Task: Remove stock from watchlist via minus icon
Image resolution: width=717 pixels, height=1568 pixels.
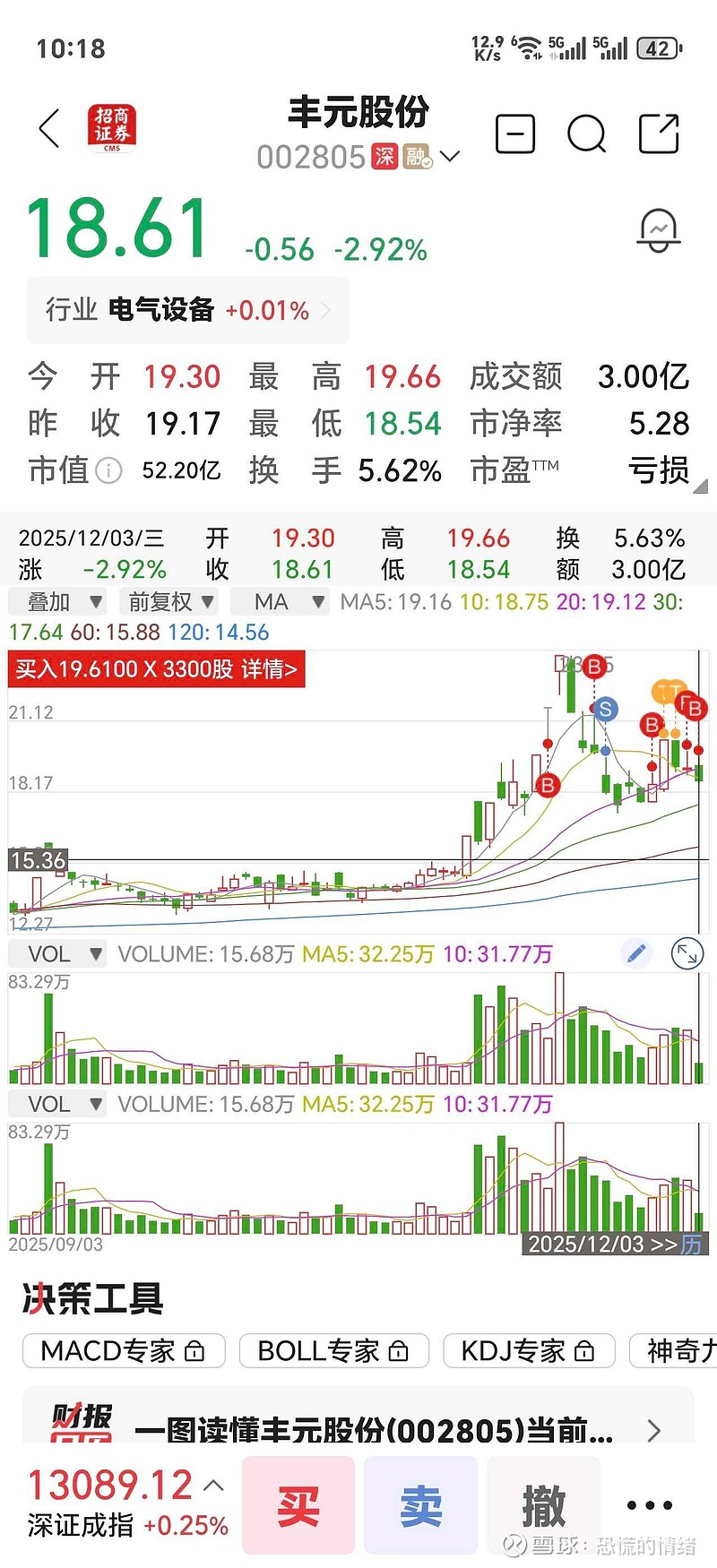Action: click(x=515, y=134)
